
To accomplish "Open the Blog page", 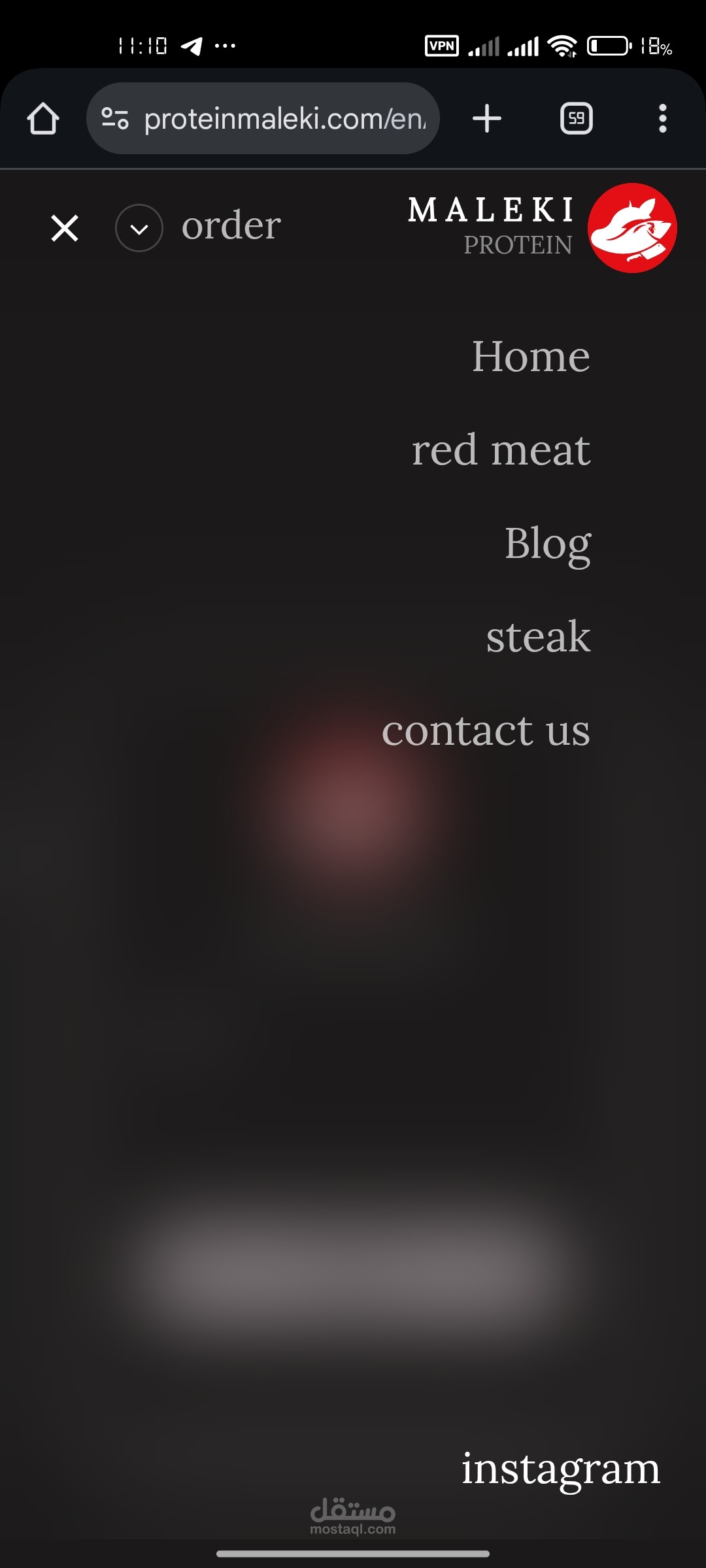I will pyautogui.click(x=547, y=544).
